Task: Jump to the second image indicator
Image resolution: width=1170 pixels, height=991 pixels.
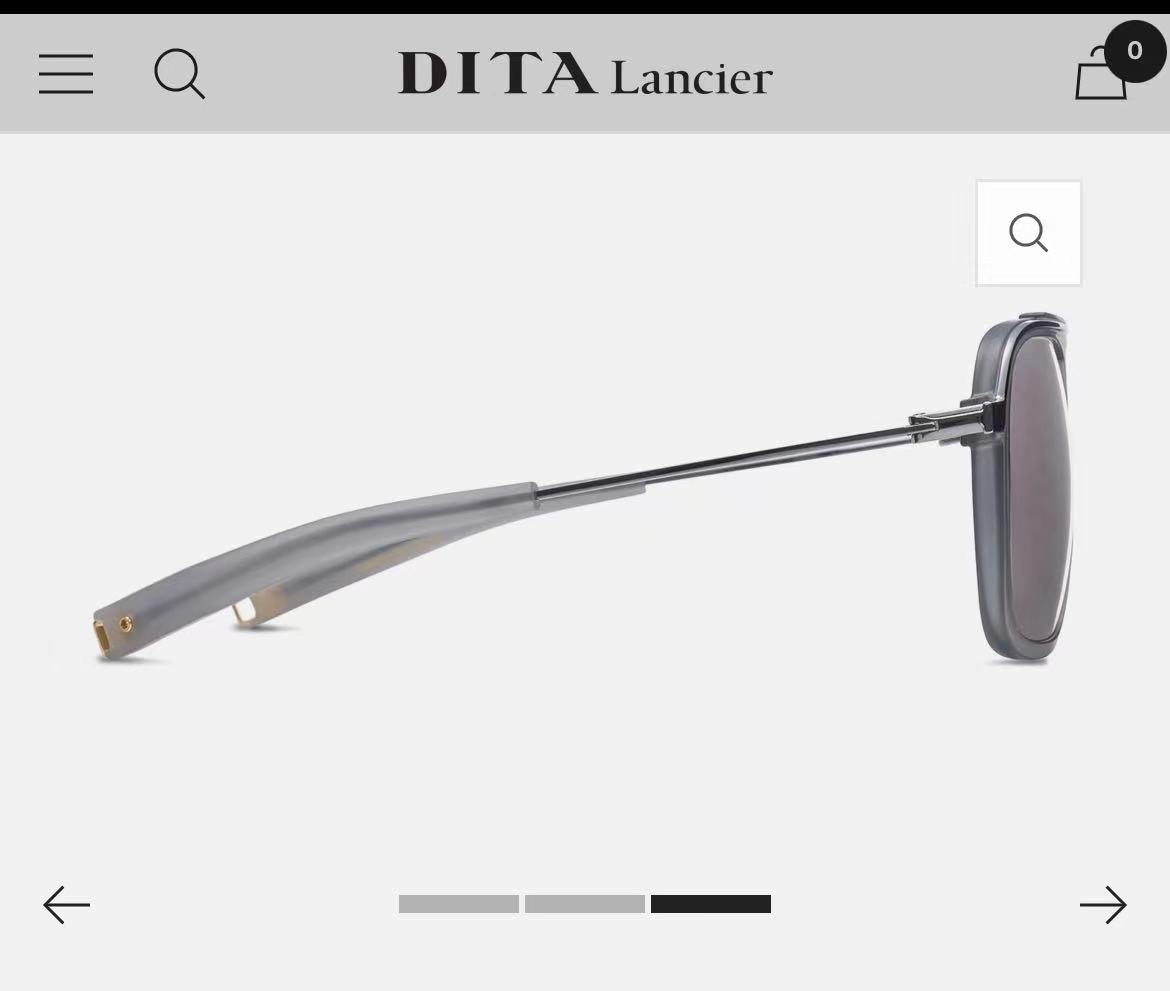Action: coord(585,904)
